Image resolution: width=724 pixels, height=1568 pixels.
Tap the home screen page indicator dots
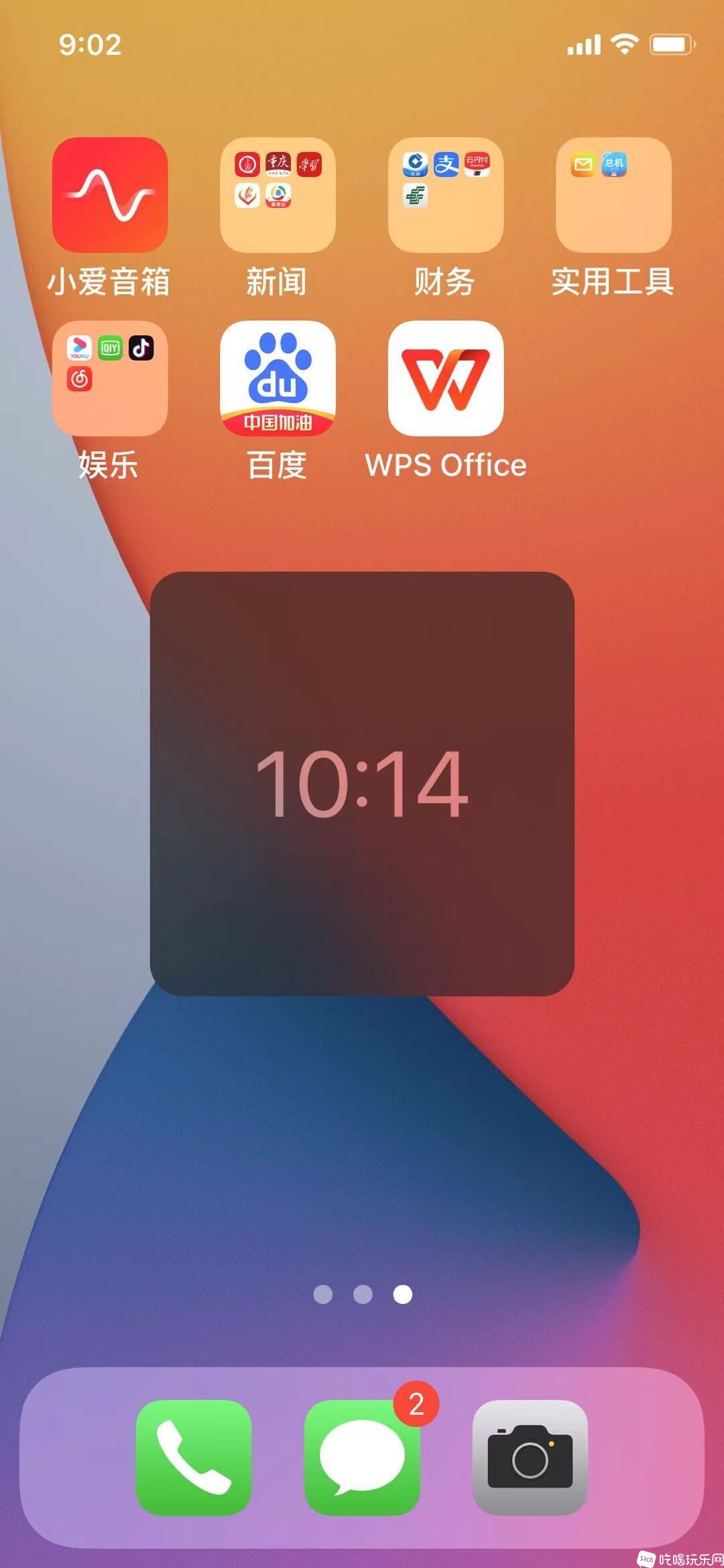click(363, 1294)
